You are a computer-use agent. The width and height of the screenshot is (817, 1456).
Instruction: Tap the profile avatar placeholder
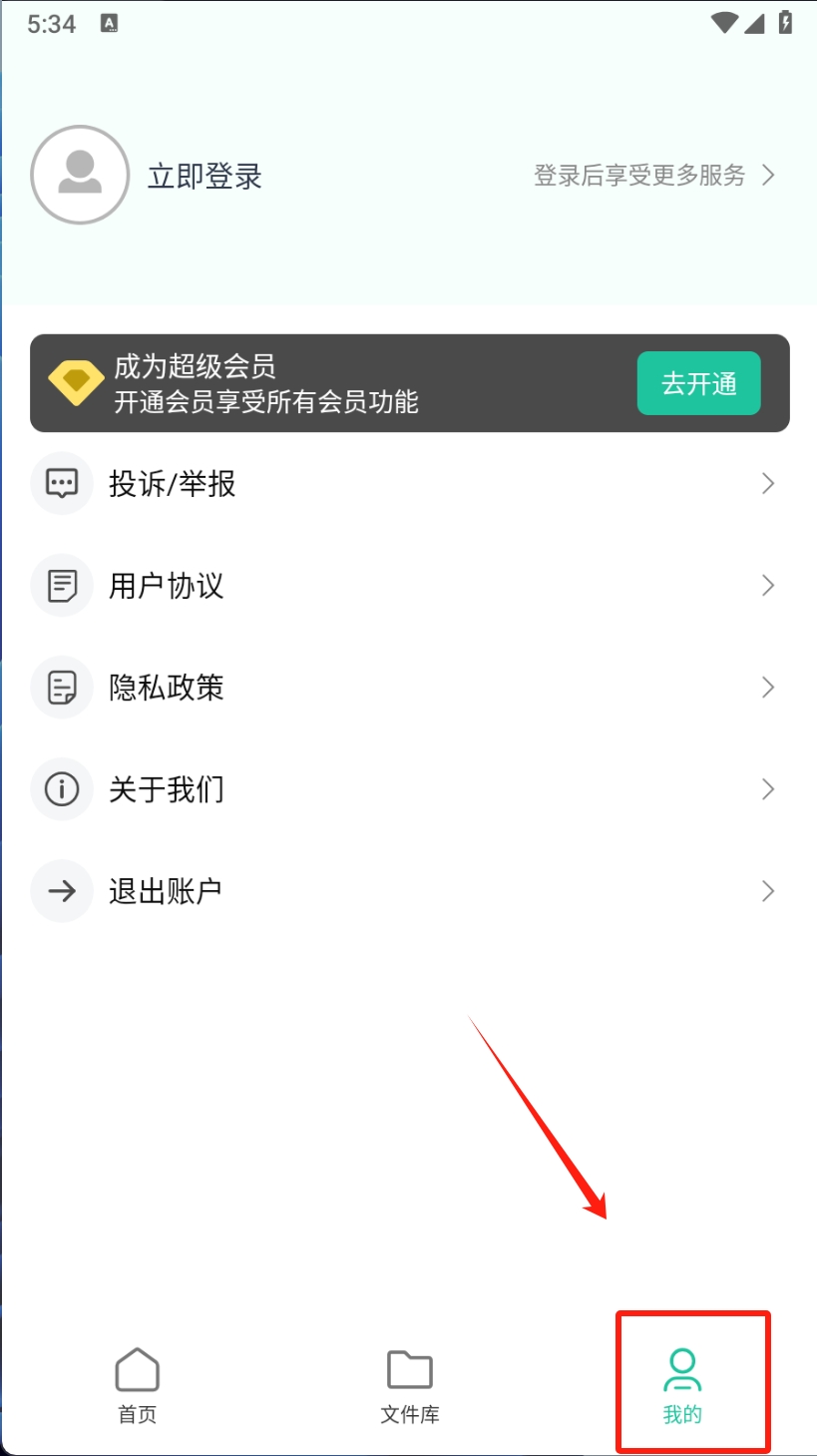[x=80, y=175]
